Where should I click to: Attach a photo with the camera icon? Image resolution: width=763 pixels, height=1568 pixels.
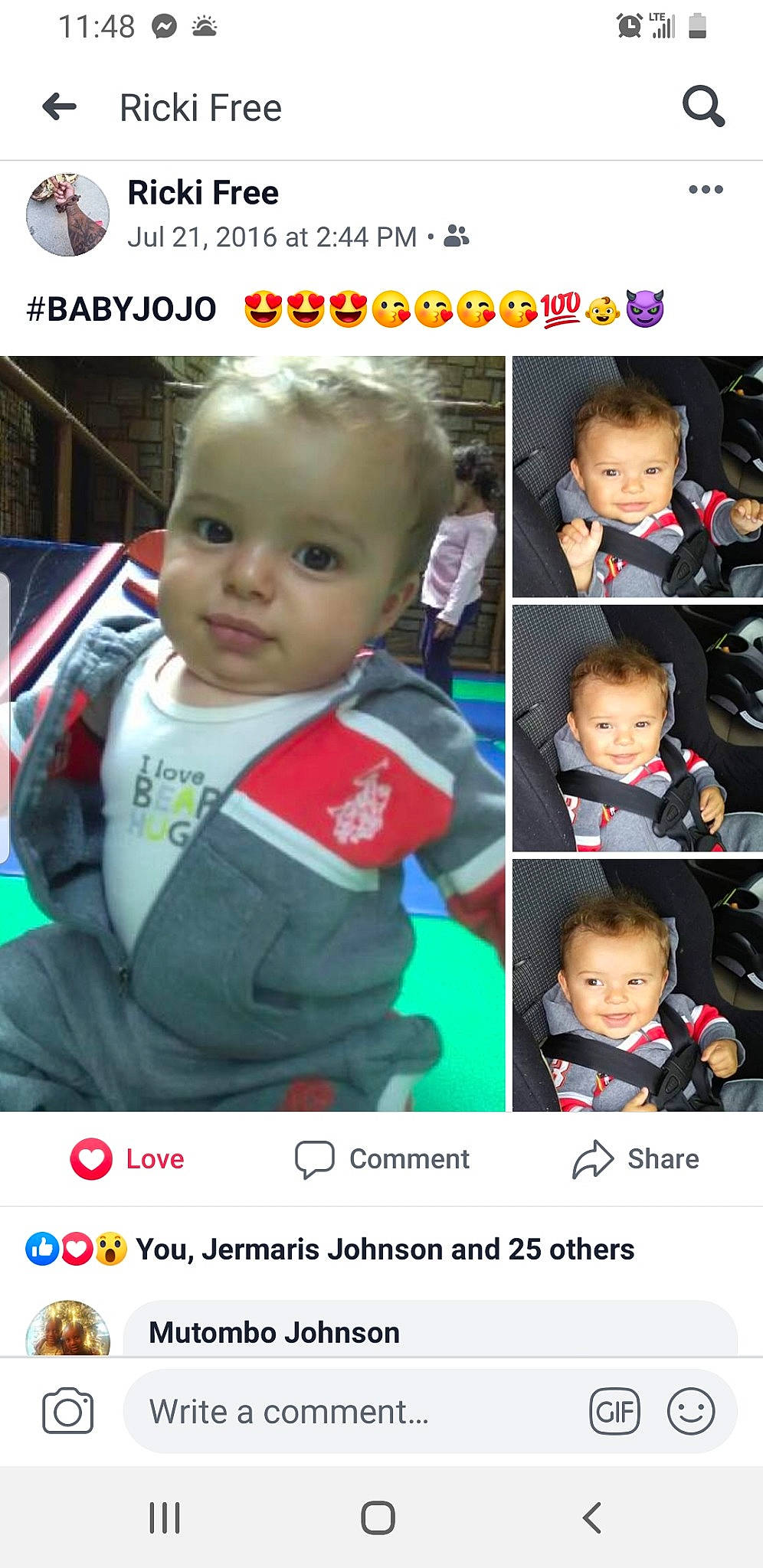(x=67, y=1410)
